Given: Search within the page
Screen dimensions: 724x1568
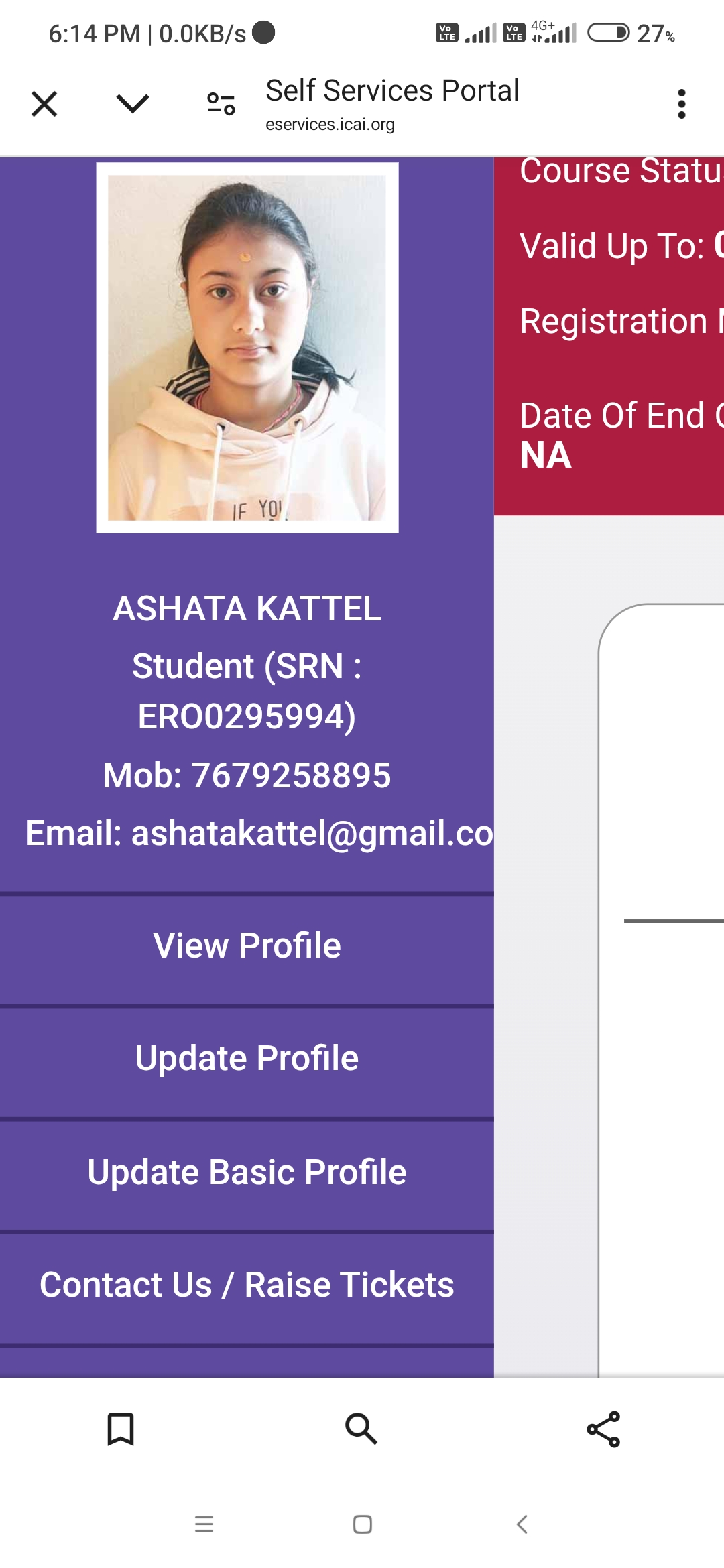Looking at the screenshot, I should click(361, 1429).
